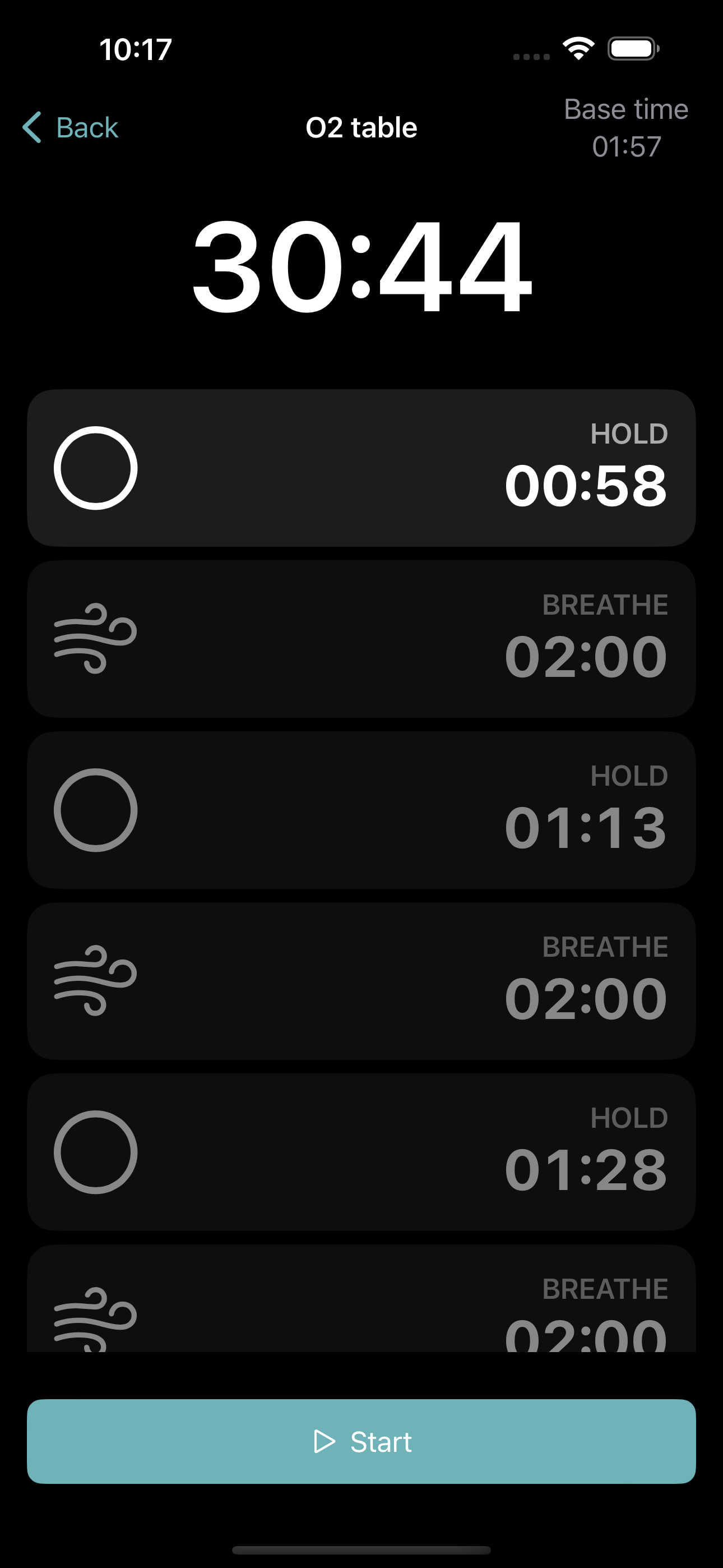Open the Base time 01:57 setting

tap(625, 128)
